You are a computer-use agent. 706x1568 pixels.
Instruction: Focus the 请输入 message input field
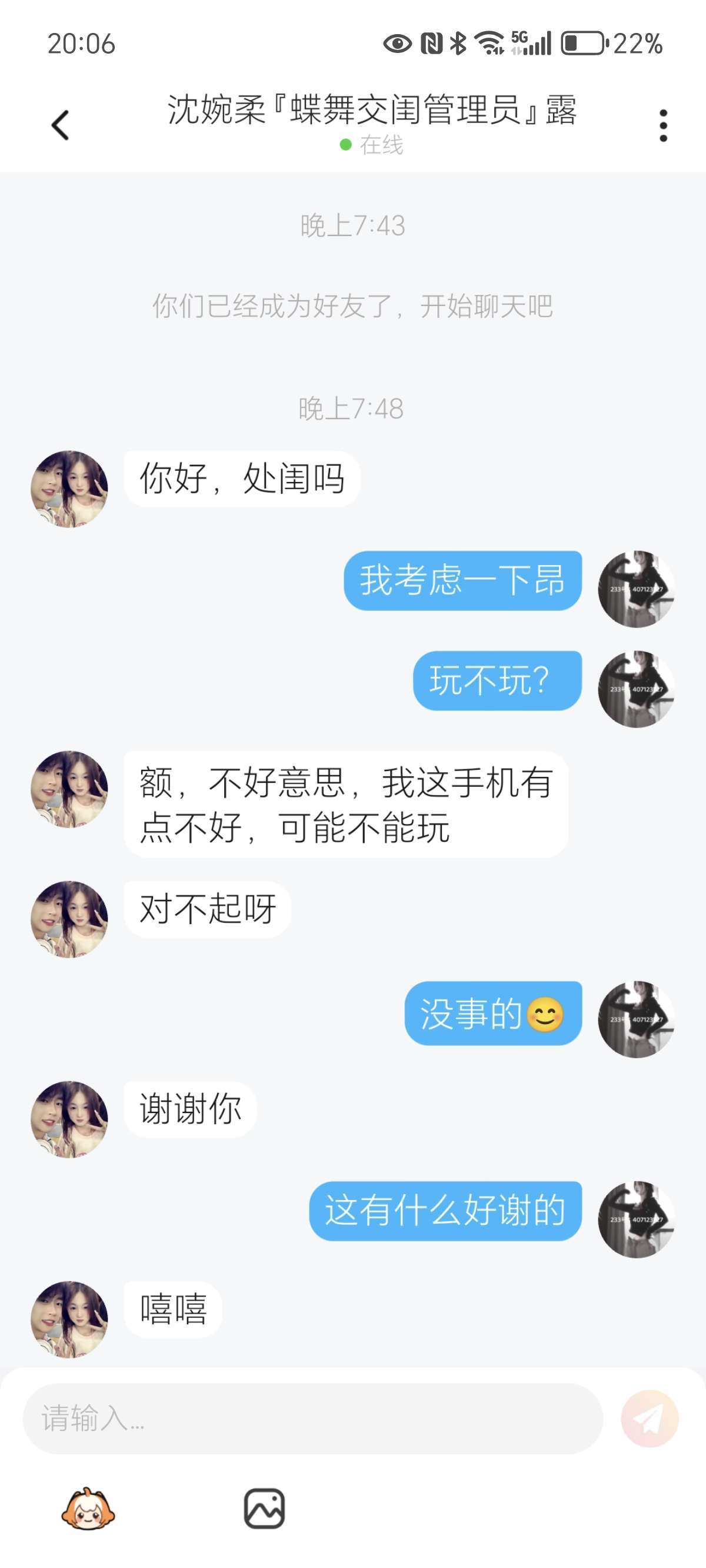tap(313, 1418)
